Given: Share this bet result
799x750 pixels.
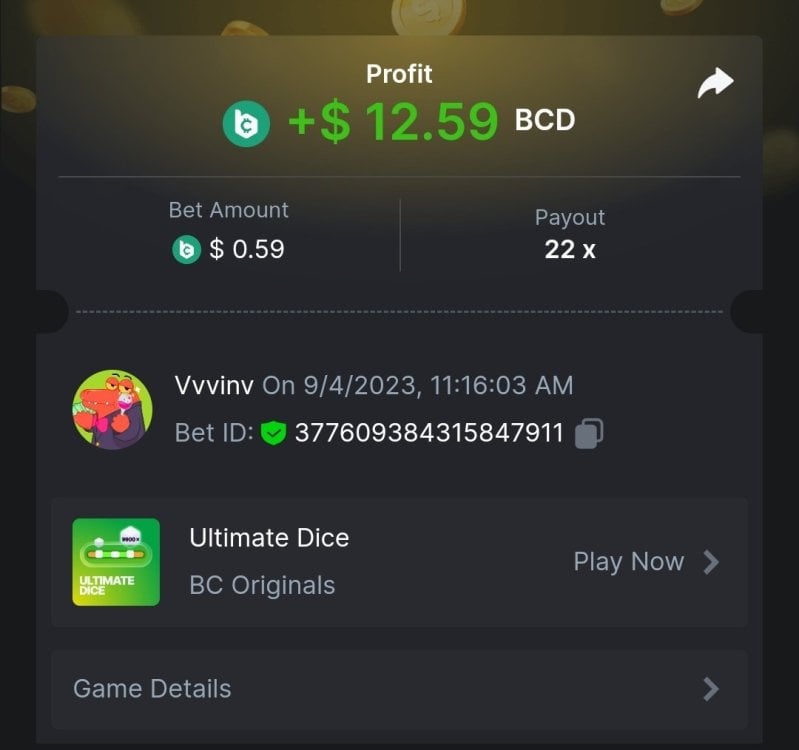Looking at the screenshot, I should 715,85.
